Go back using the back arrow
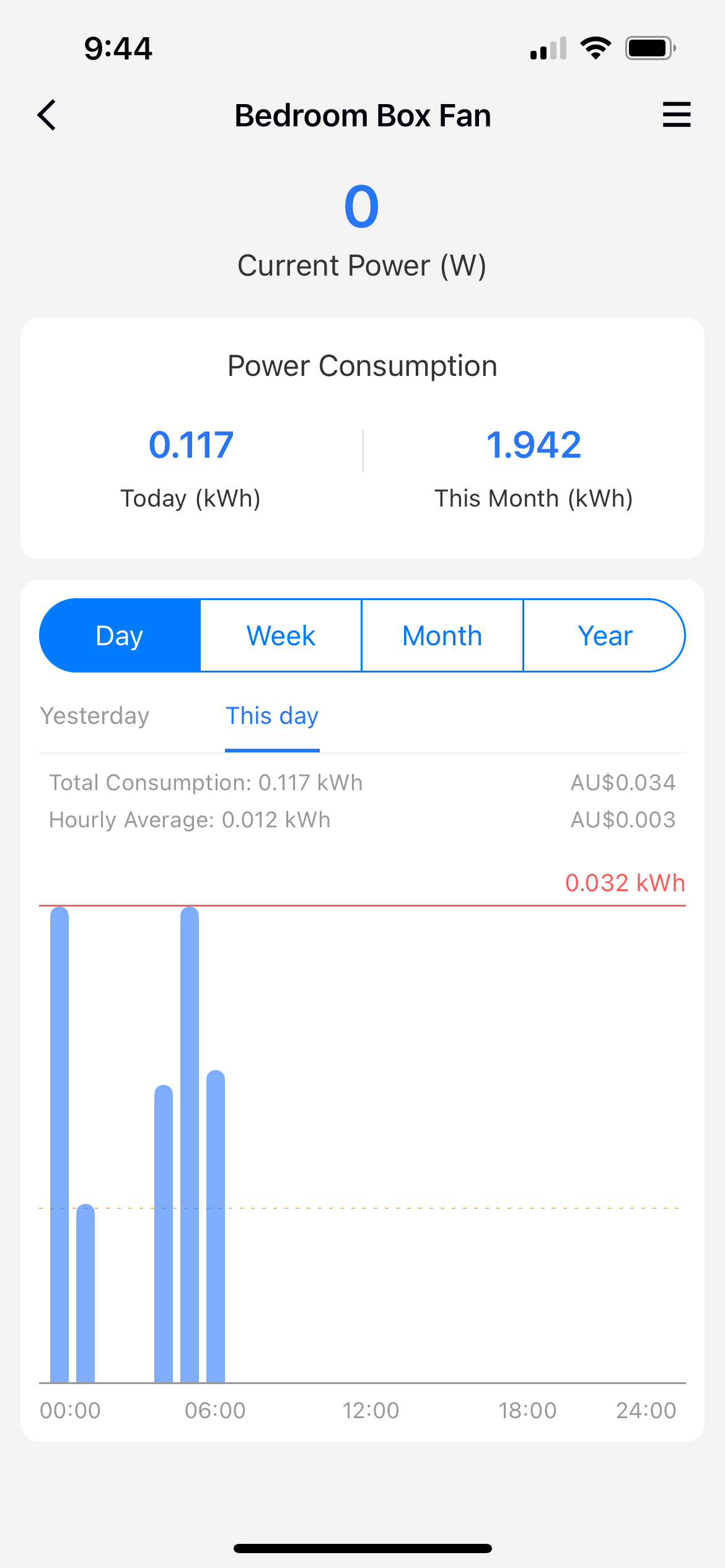 [x=46, y=115]
